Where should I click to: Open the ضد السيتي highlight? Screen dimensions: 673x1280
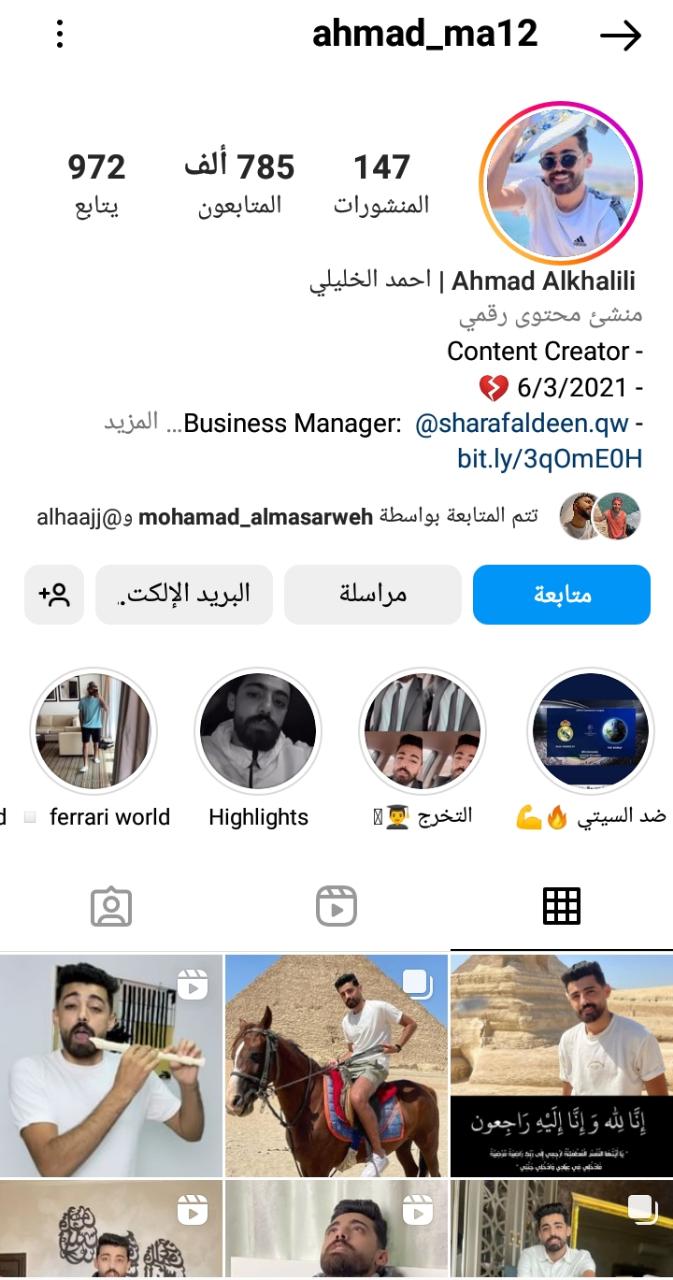590,731
